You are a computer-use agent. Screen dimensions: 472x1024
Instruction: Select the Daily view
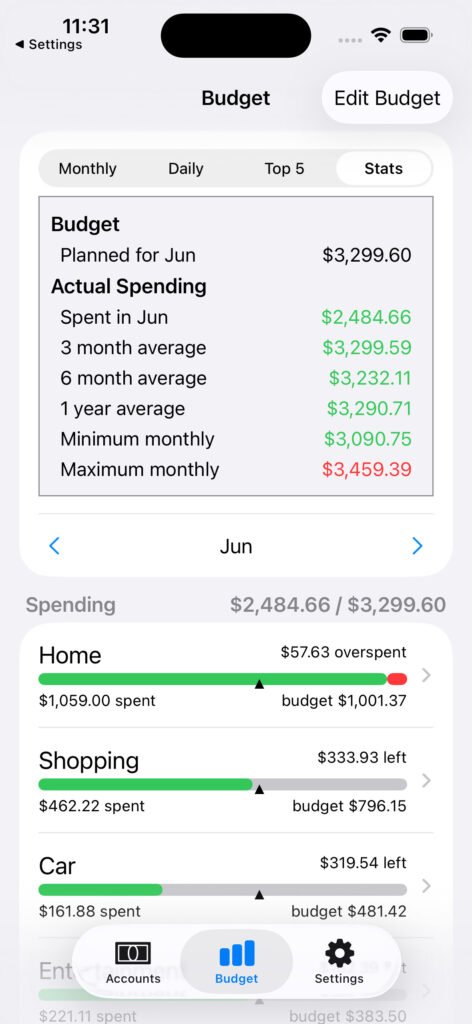tap(186, 168)
